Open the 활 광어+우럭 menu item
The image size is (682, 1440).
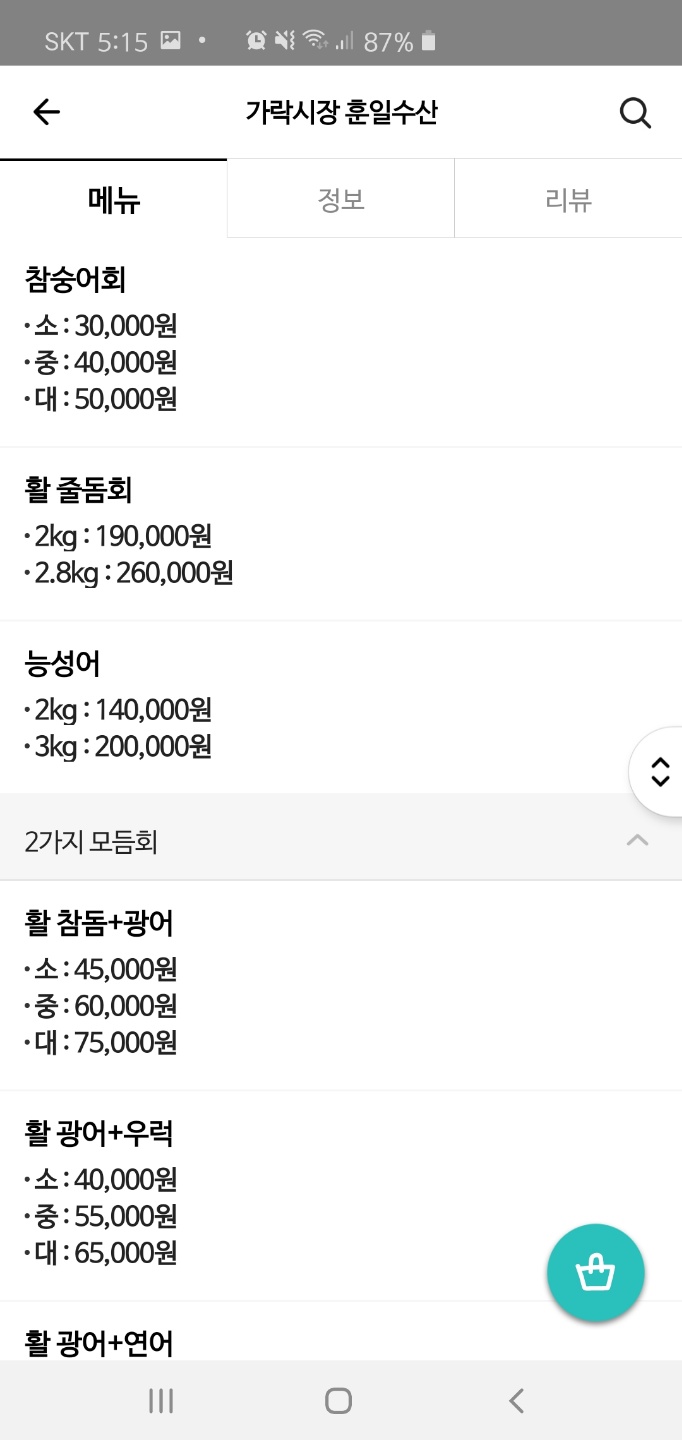click(341, 1196)
